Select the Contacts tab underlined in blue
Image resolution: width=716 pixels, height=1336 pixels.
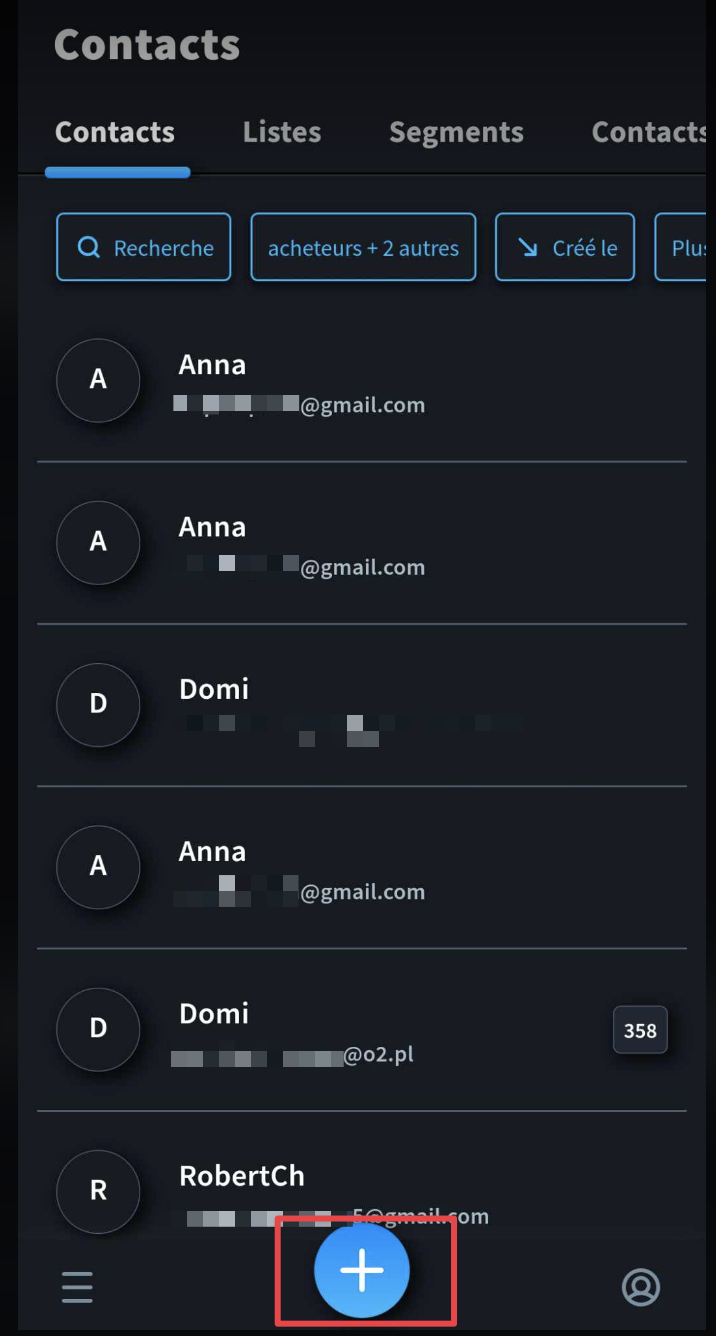115,132
